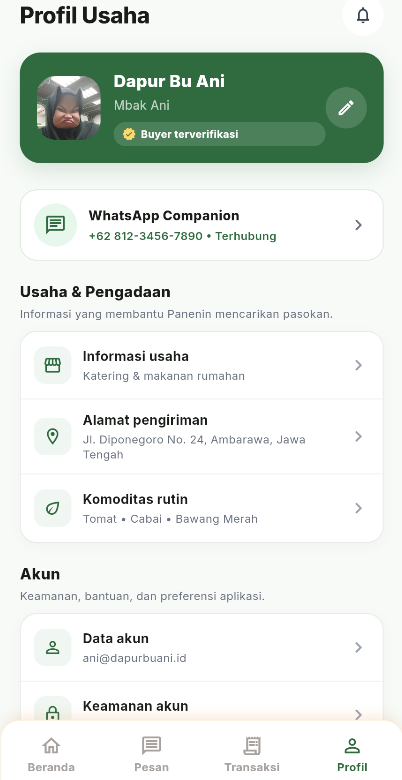Open Data akun
This screenshot has height=780, width=402.
[x=201, y=647]
